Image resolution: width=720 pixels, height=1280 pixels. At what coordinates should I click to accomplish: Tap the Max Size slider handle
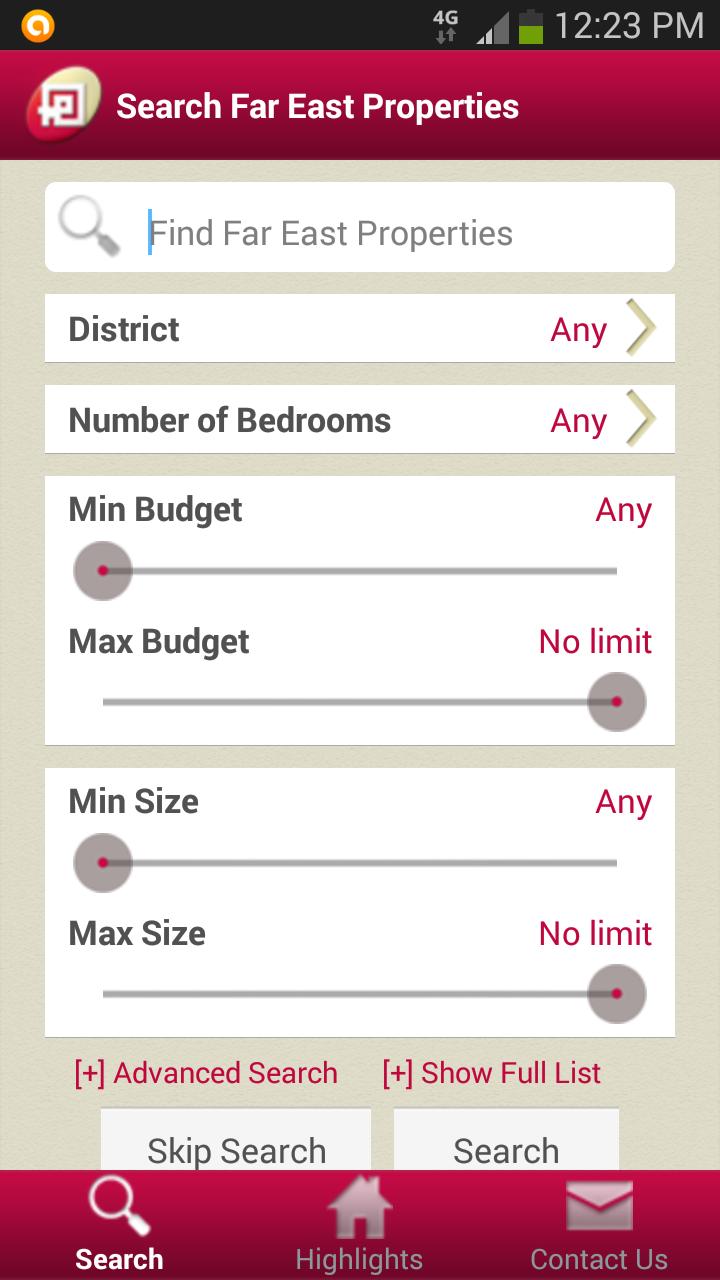616,994
